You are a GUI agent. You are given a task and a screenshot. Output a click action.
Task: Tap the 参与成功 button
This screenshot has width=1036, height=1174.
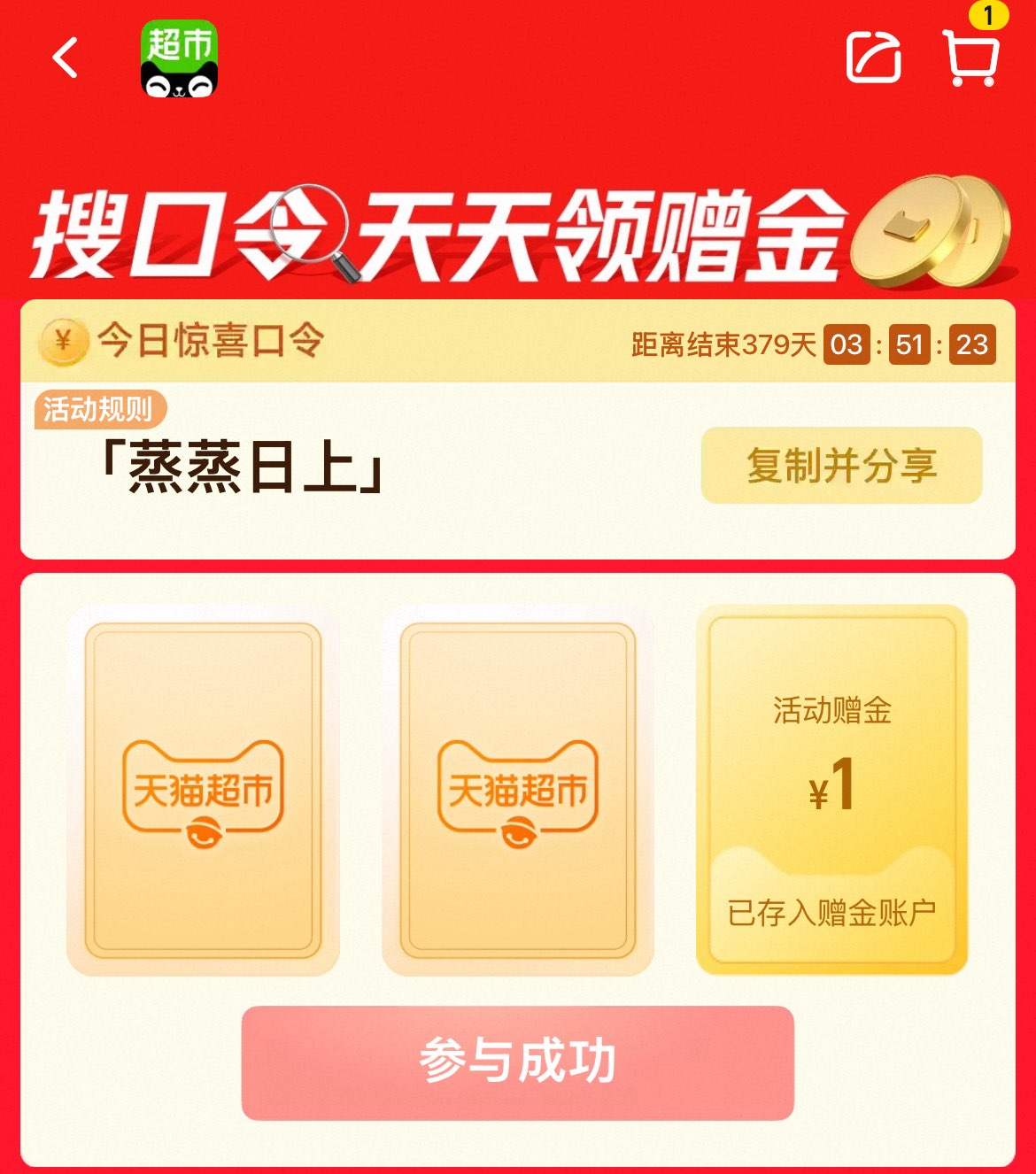[x=517, y=1062]
